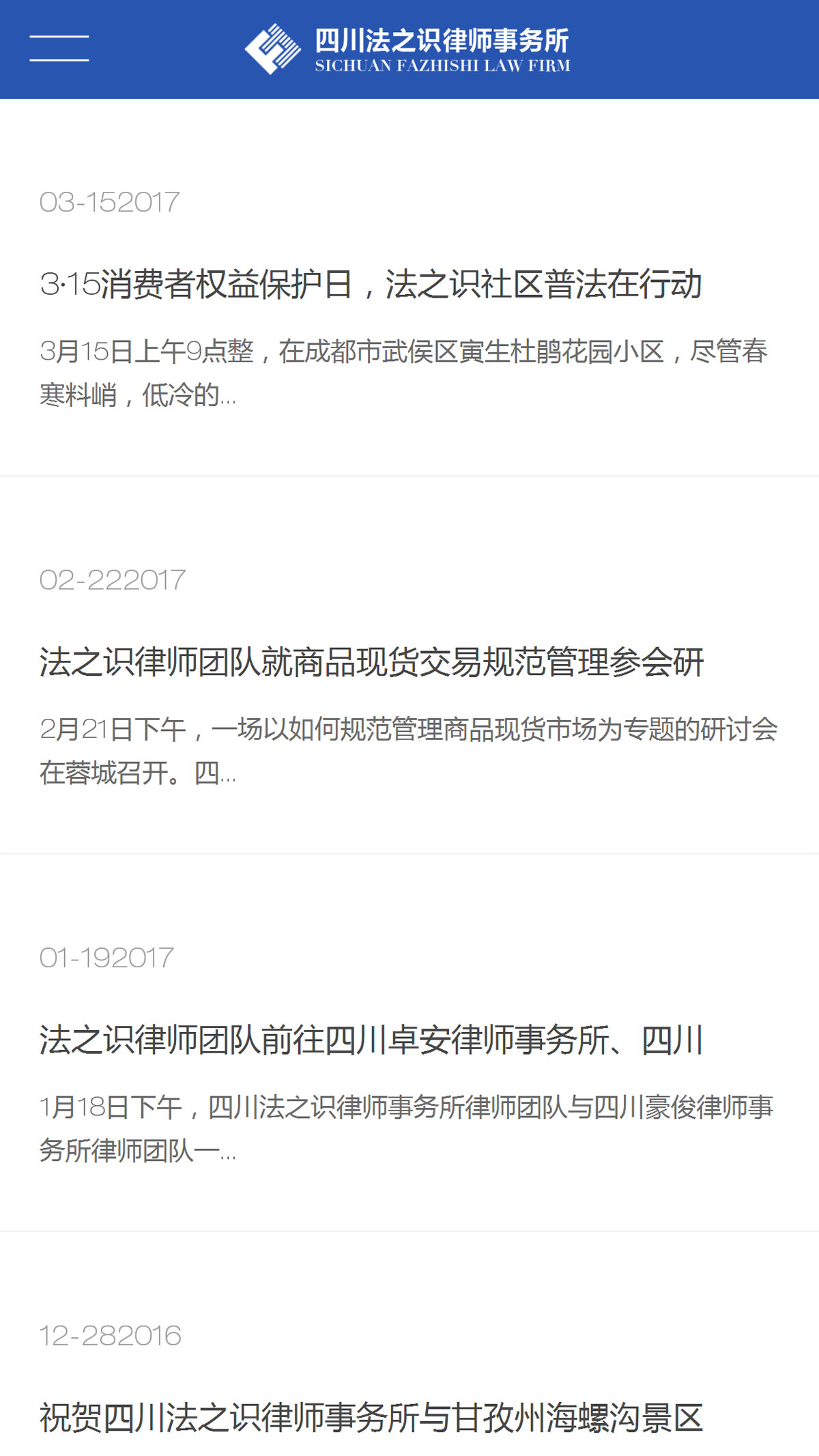The height and width of the screenshot is (1456, 819).
Task: Open the hamburger menu
Action: 59,48
